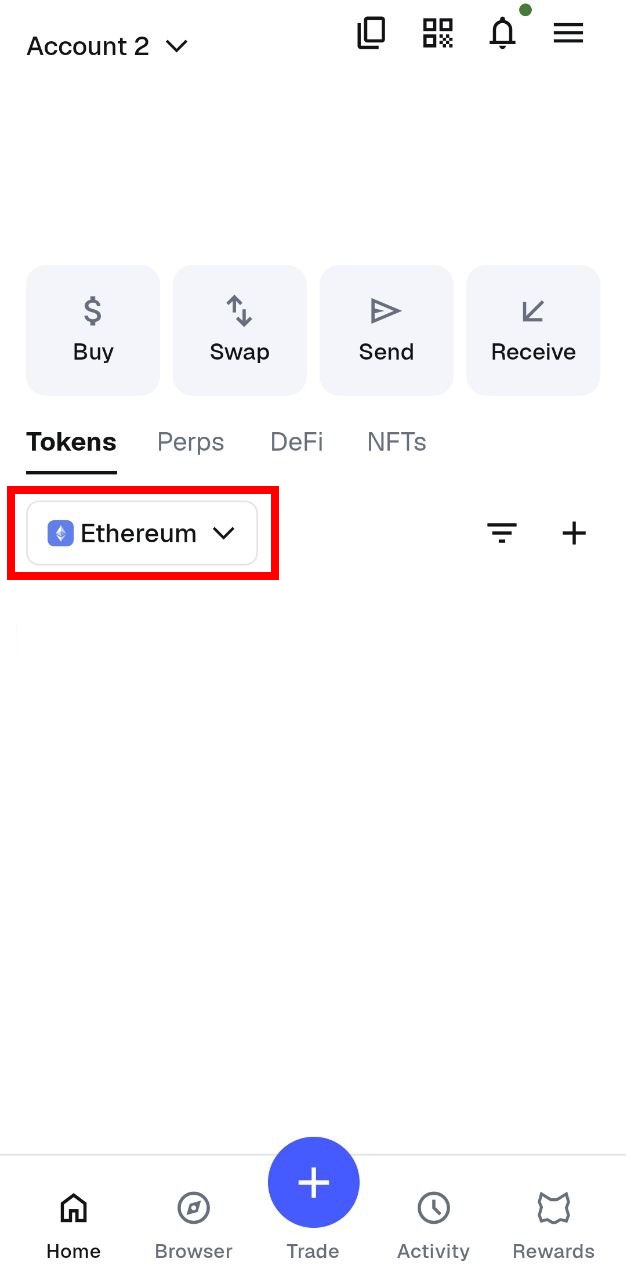Image resolution: width=626 pixels, height=1280 pixels.
Task: Switch to the Perps tab
Action: (x=190, y=442)
